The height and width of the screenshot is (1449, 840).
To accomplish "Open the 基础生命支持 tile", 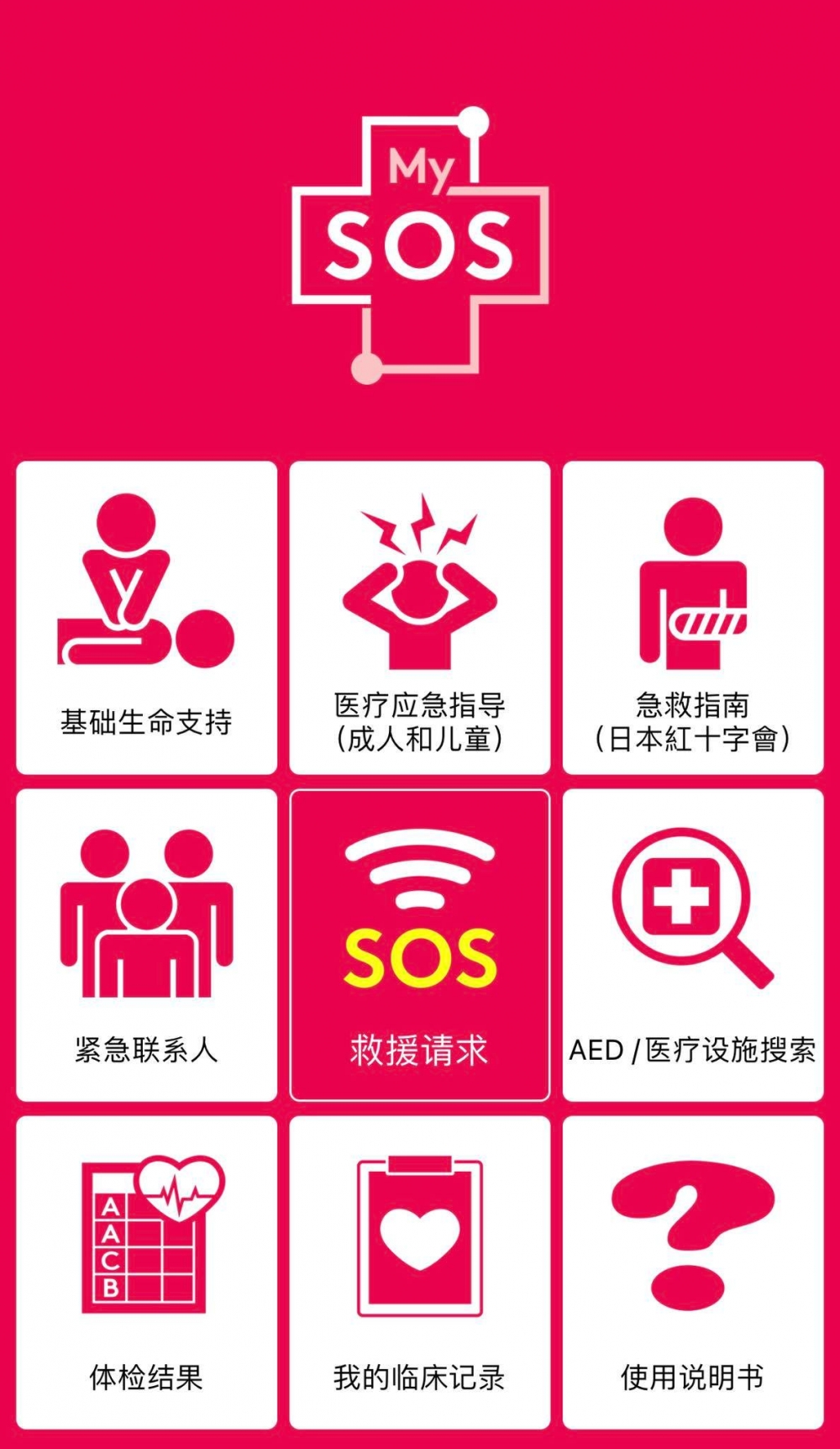I will click(x=146, y=618).
